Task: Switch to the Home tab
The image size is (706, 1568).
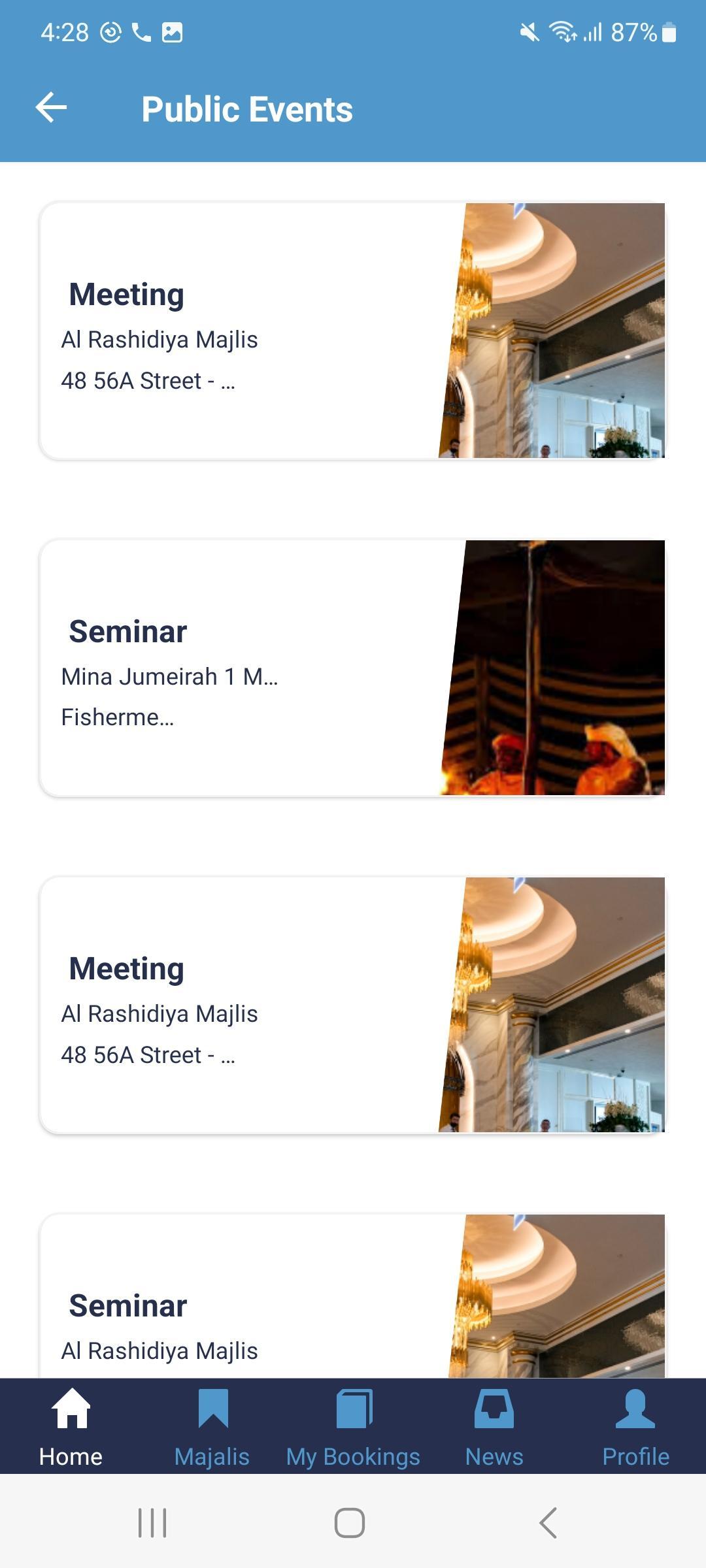Action: point(71,1428)
